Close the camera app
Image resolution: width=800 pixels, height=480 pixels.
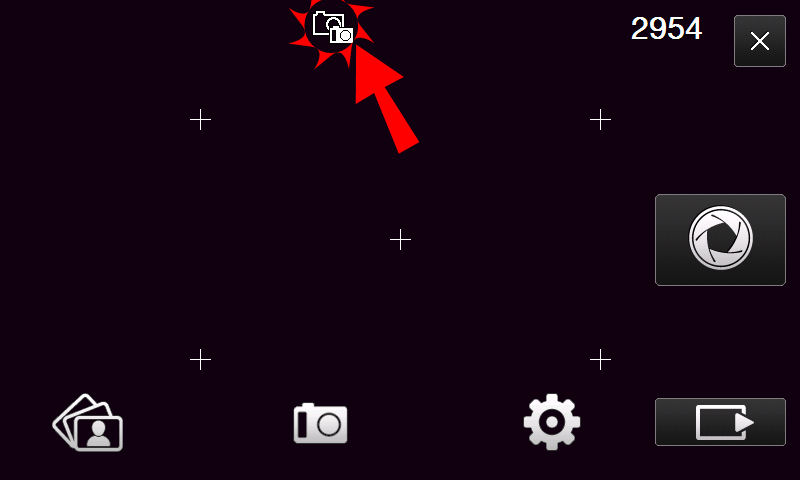click(759, 41)
